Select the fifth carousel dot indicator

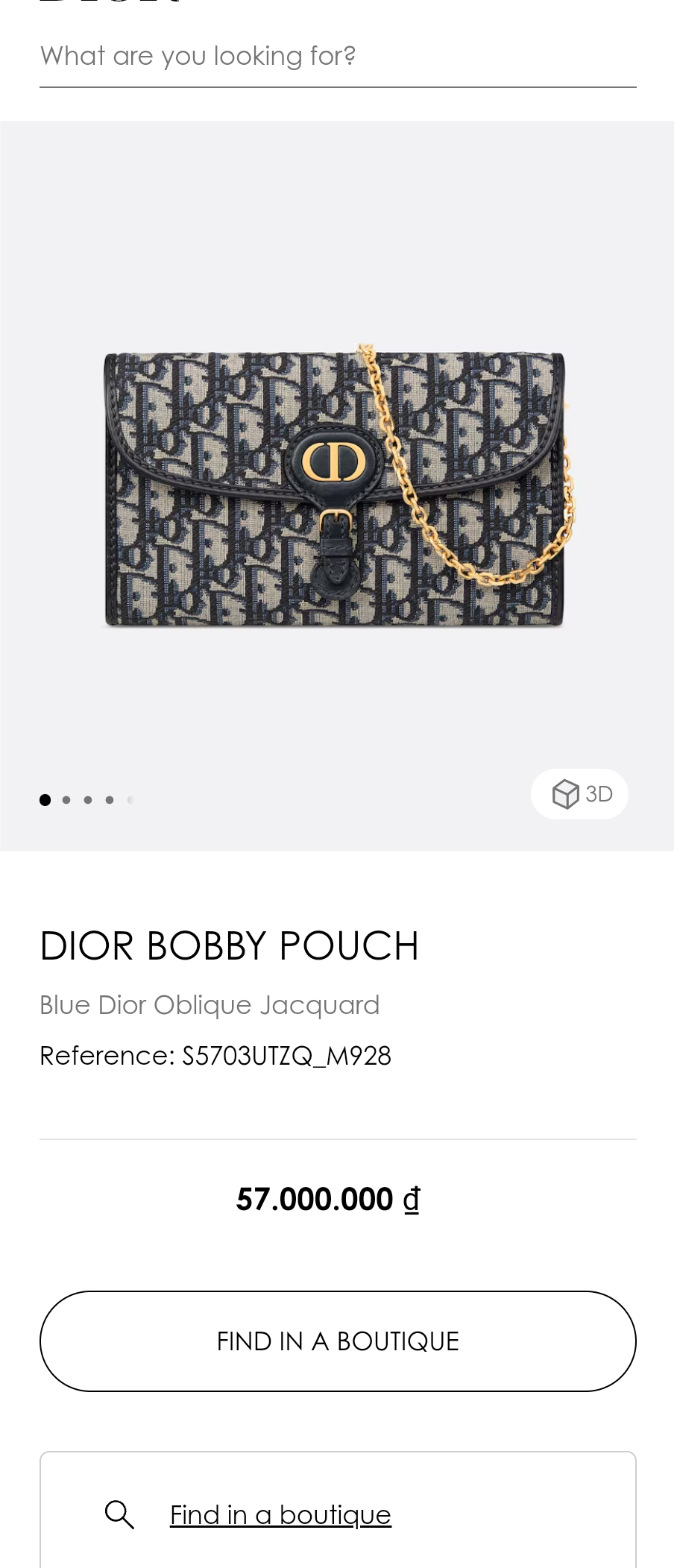130,799
